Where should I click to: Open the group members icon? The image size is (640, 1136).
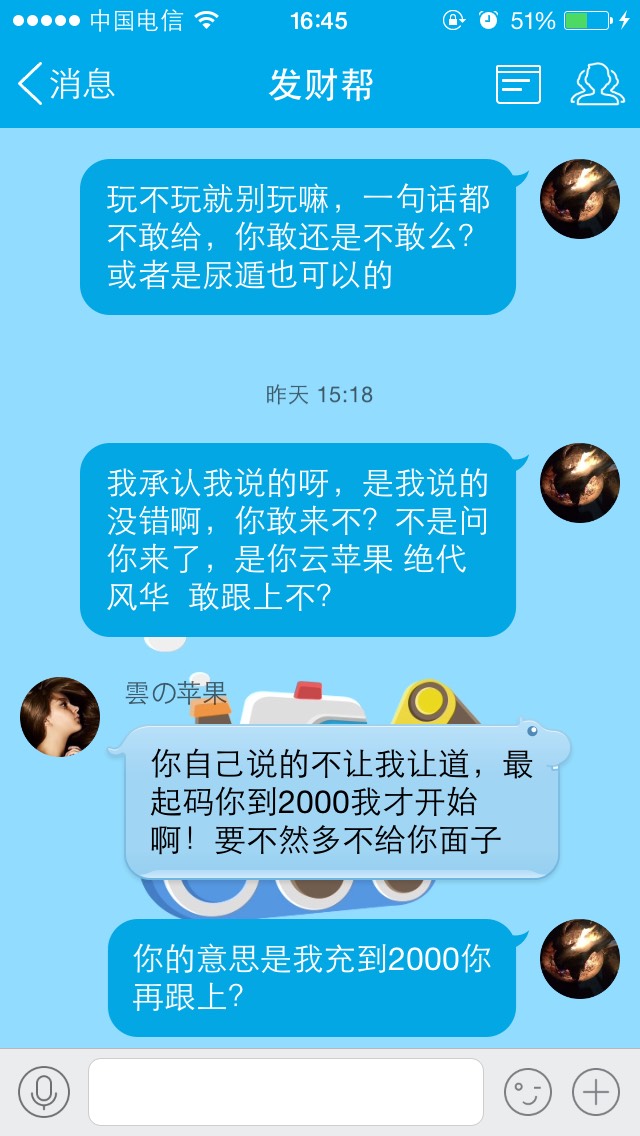(597, 85)
